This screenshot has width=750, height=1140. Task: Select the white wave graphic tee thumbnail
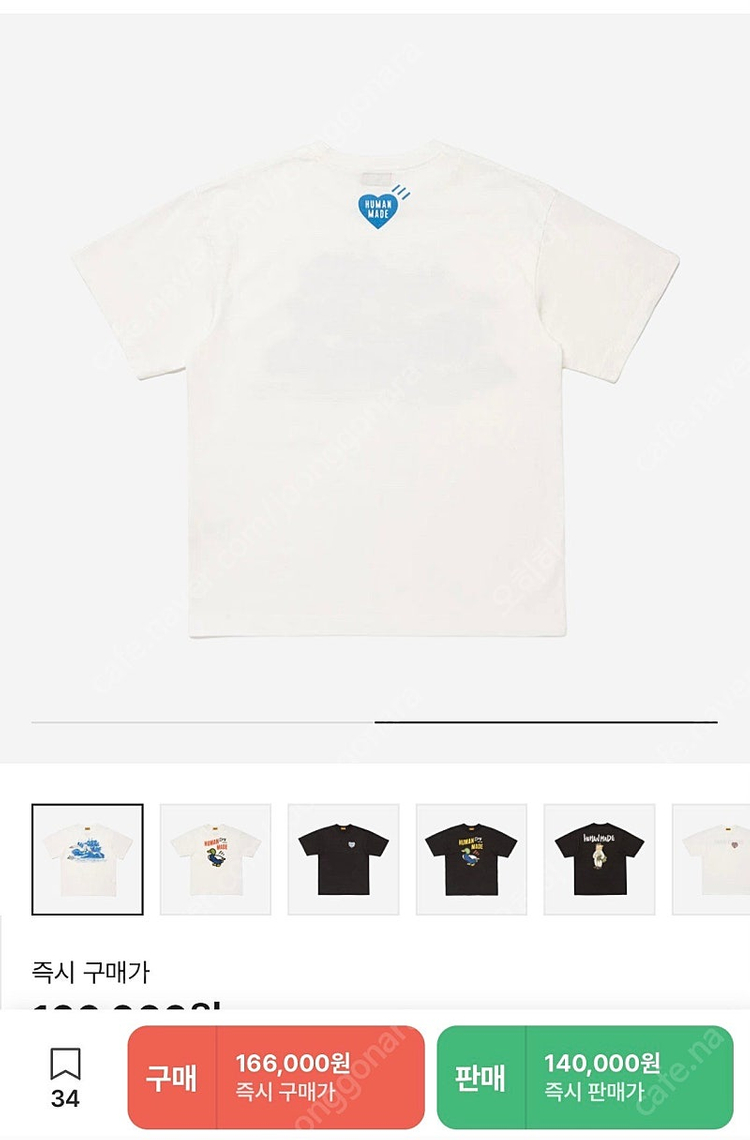point(87,859)
